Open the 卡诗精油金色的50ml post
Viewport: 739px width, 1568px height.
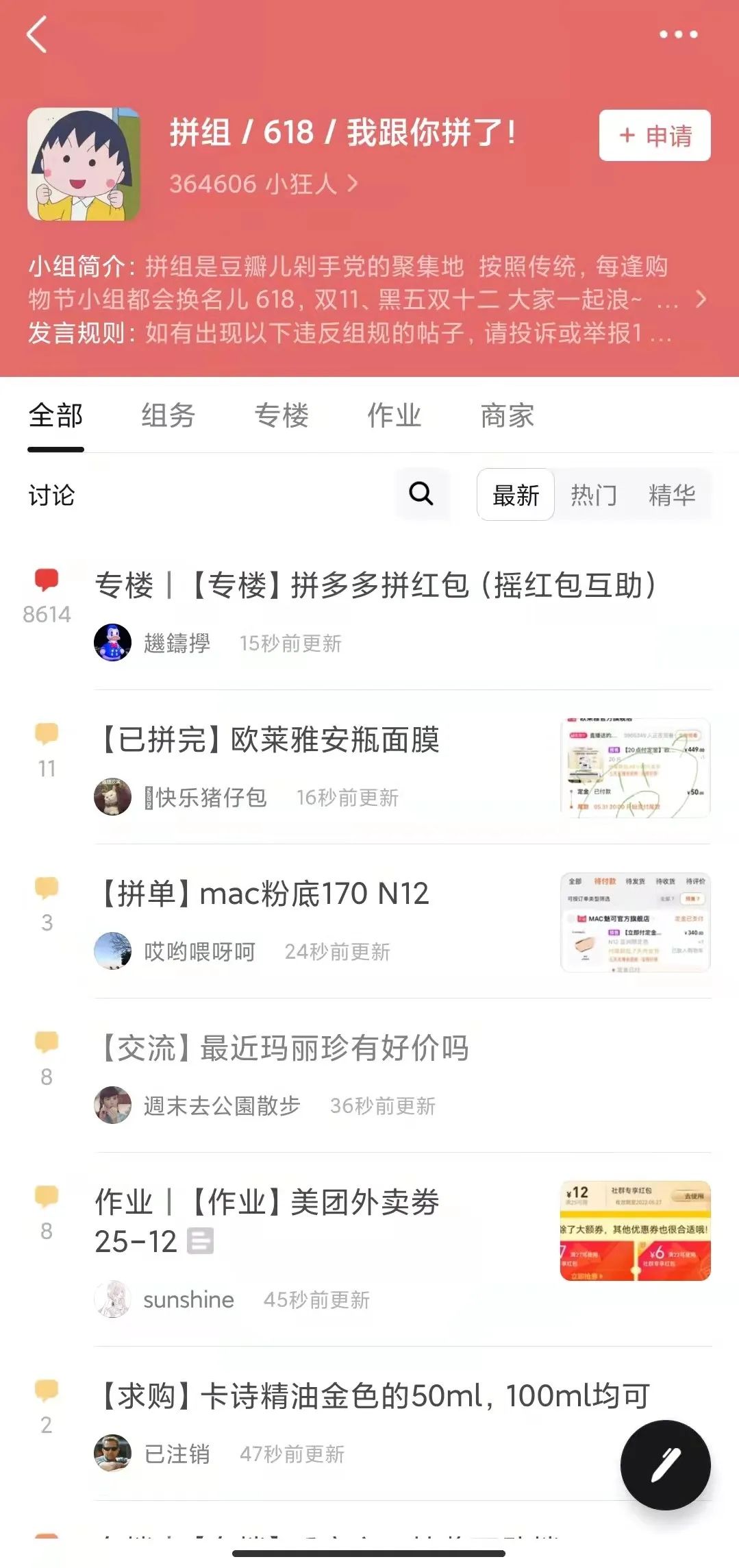tap(373, 1396)
